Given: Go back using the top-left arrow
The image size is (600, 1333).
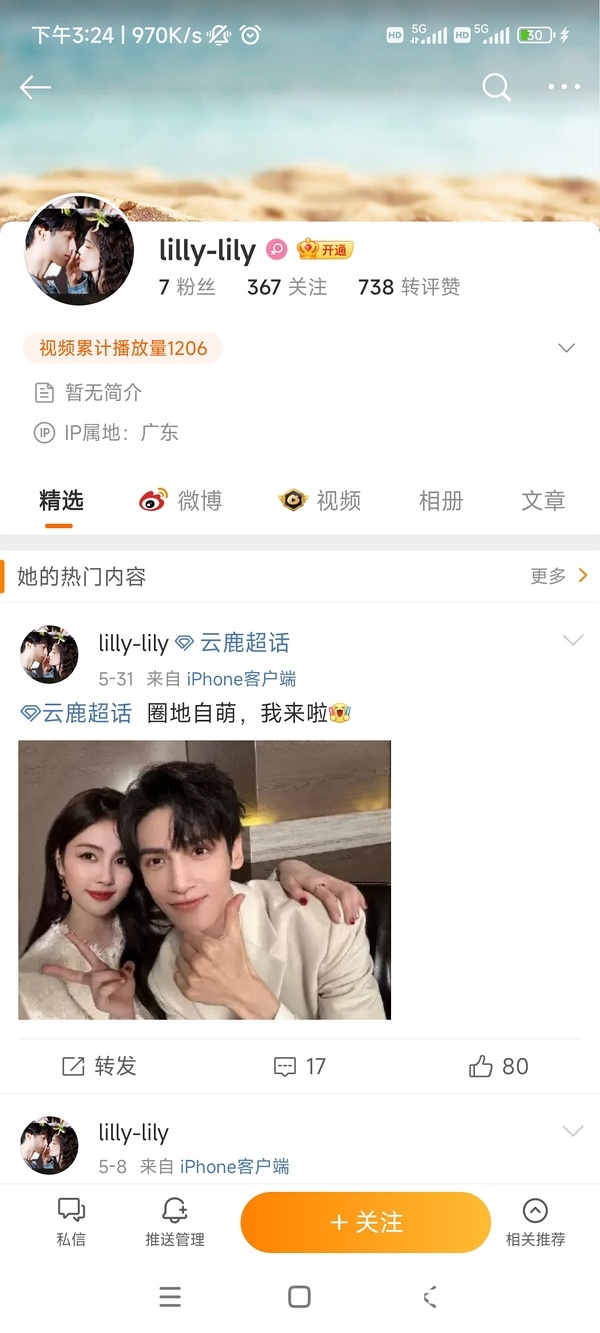Looking at the screenshot, I should (x=35, y=88).
